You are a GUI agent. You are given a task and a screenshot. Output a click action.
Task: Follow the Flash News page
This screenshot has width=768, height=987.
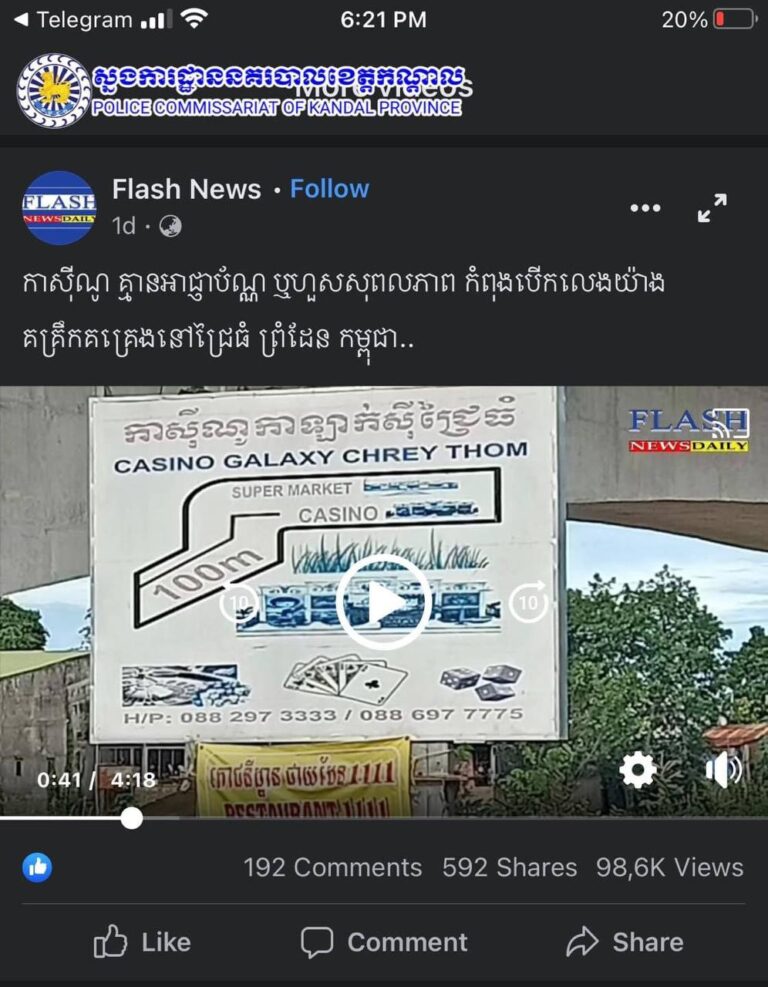[329, 188]
